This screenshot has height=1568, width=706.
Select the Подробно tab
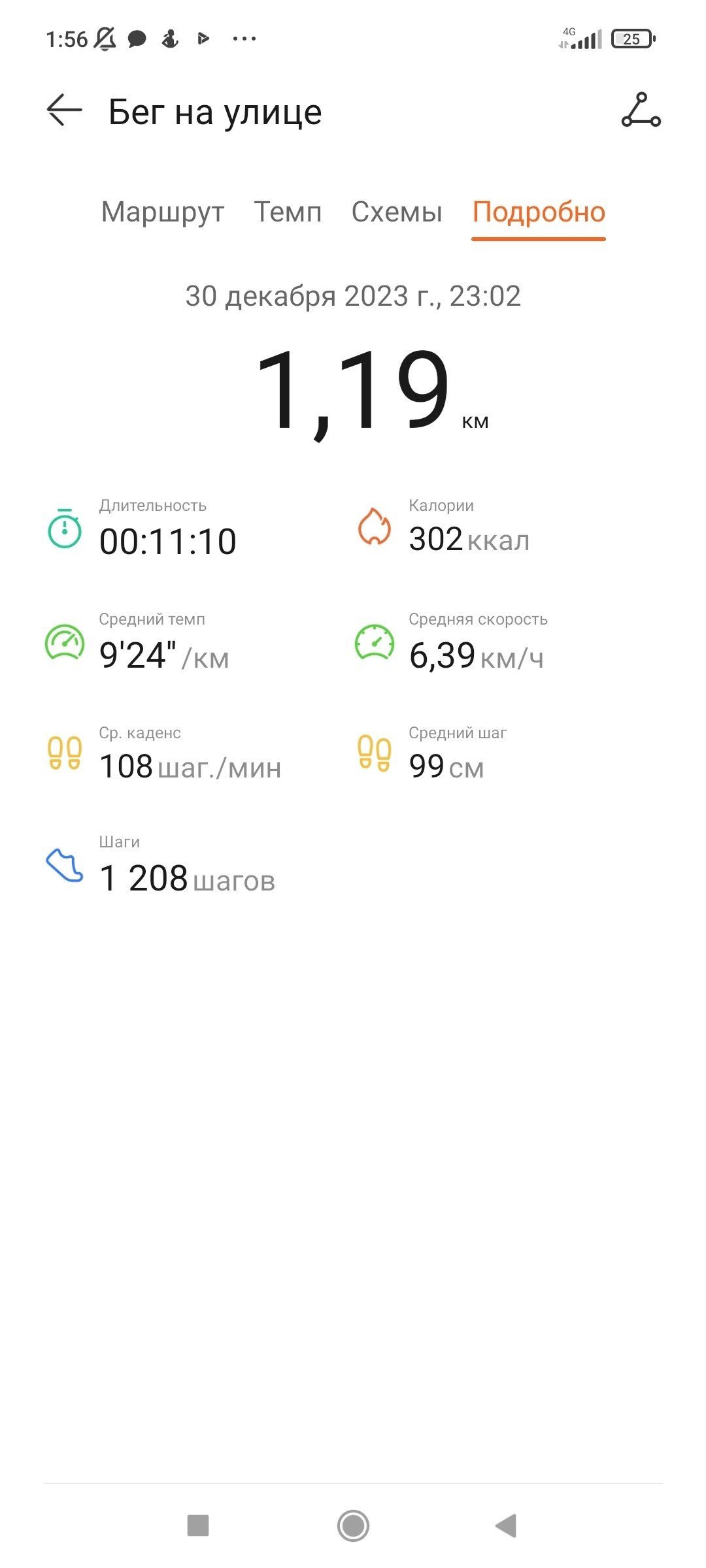[539, 213]
